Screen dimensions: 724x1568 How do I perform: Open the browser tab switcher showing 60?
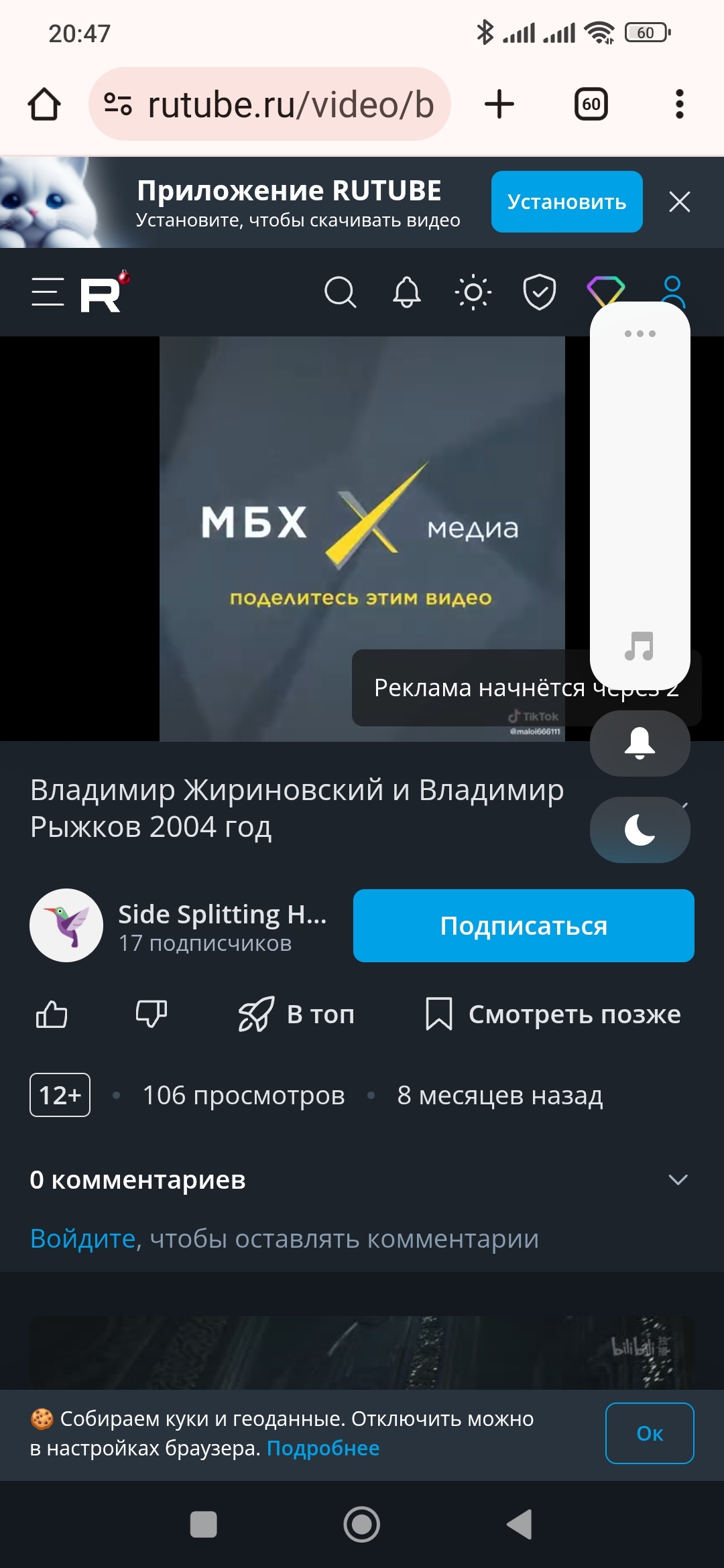(591, 105)
